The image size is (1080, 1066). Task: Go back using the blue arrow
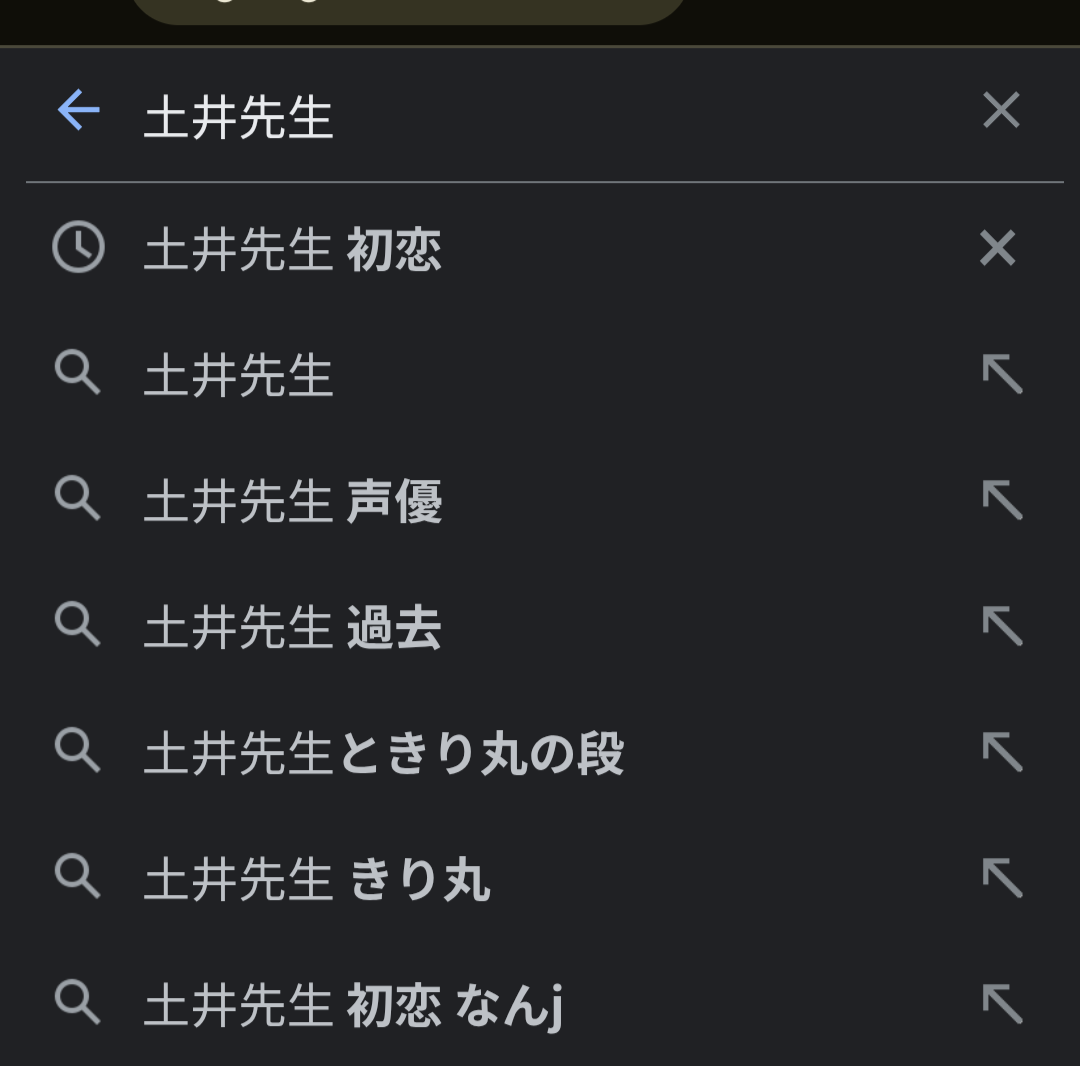click(79, 110)
